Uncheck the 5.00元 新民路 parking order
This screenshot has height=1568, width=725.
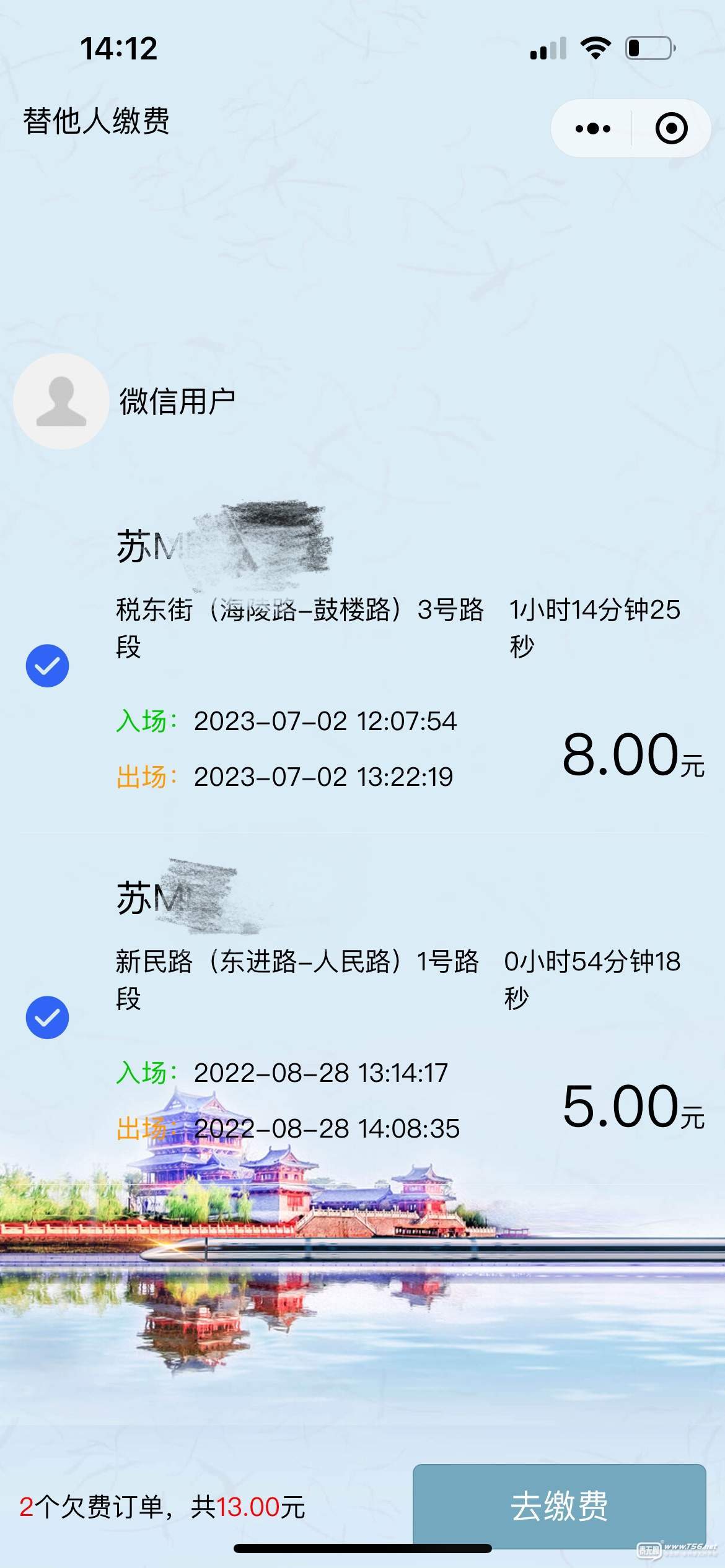[x=47, y=1017]
